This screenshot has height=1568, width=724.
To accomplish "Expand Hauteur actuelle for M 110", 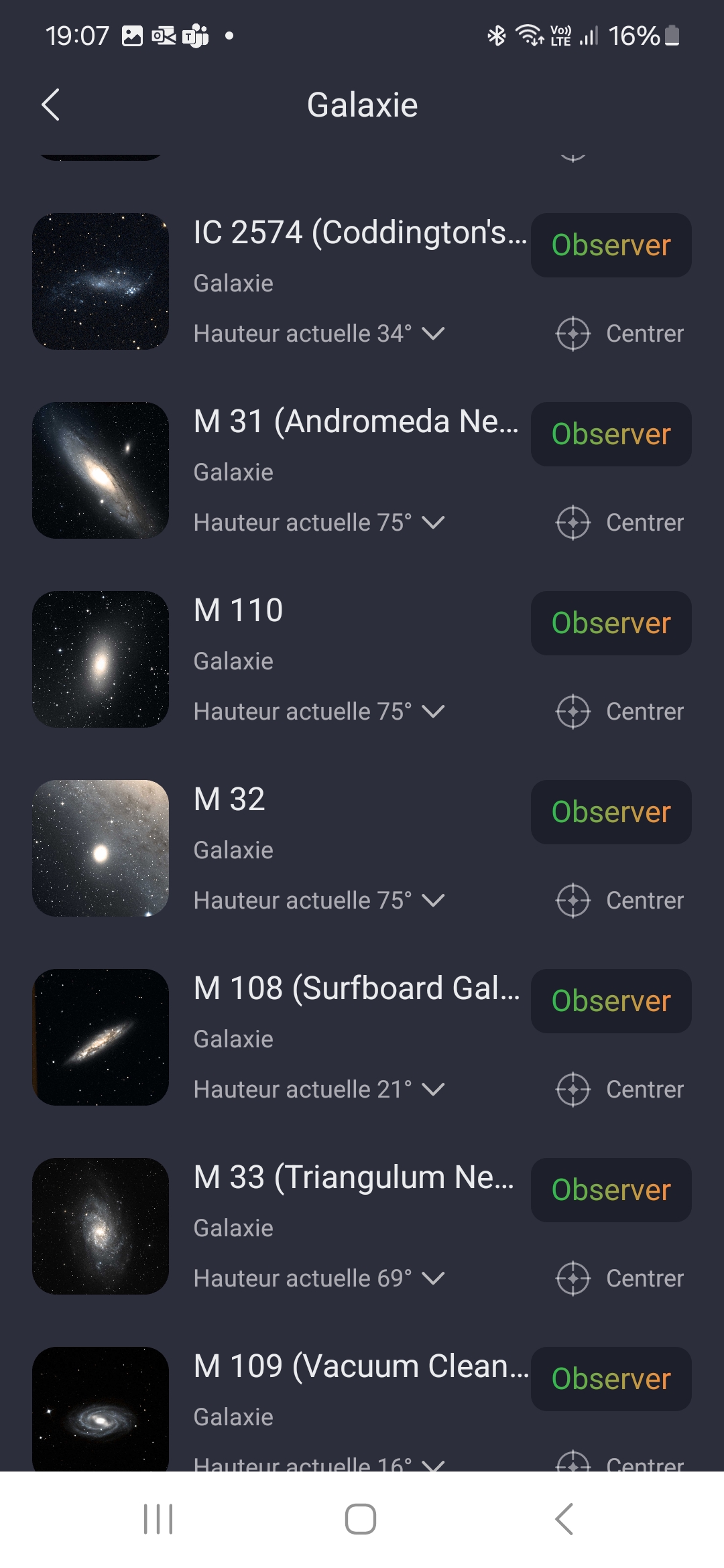I will pyautogui.click(x=433, y=712).
